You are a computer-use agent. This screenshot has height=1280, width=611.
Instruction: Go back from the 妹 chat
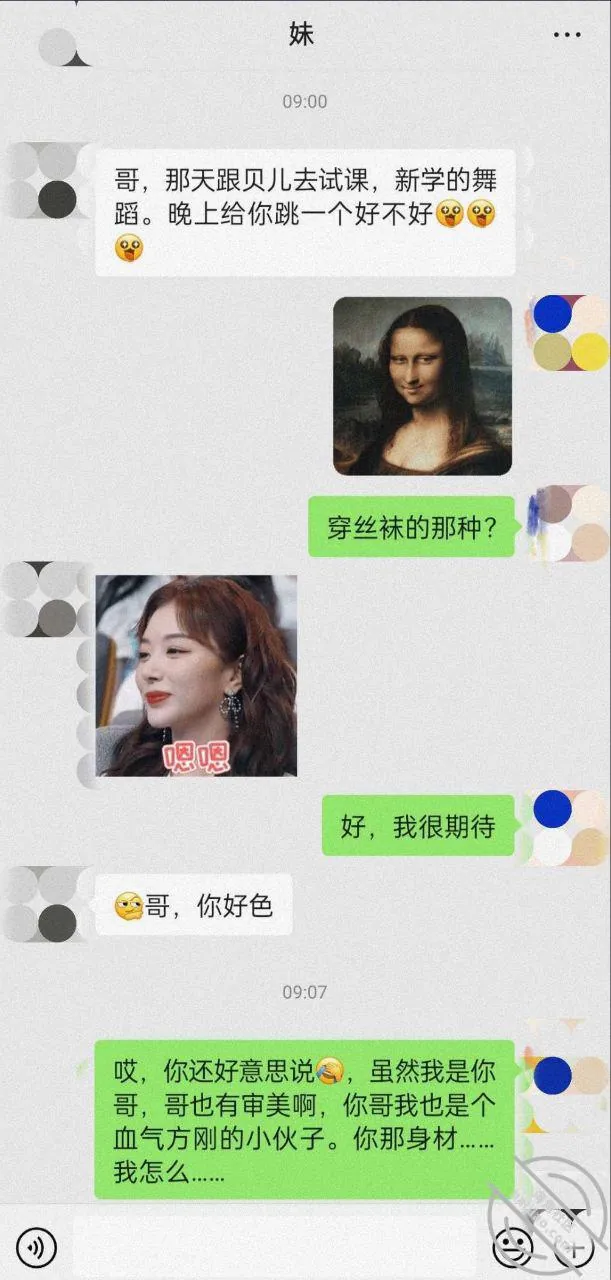tap(60, 47)
